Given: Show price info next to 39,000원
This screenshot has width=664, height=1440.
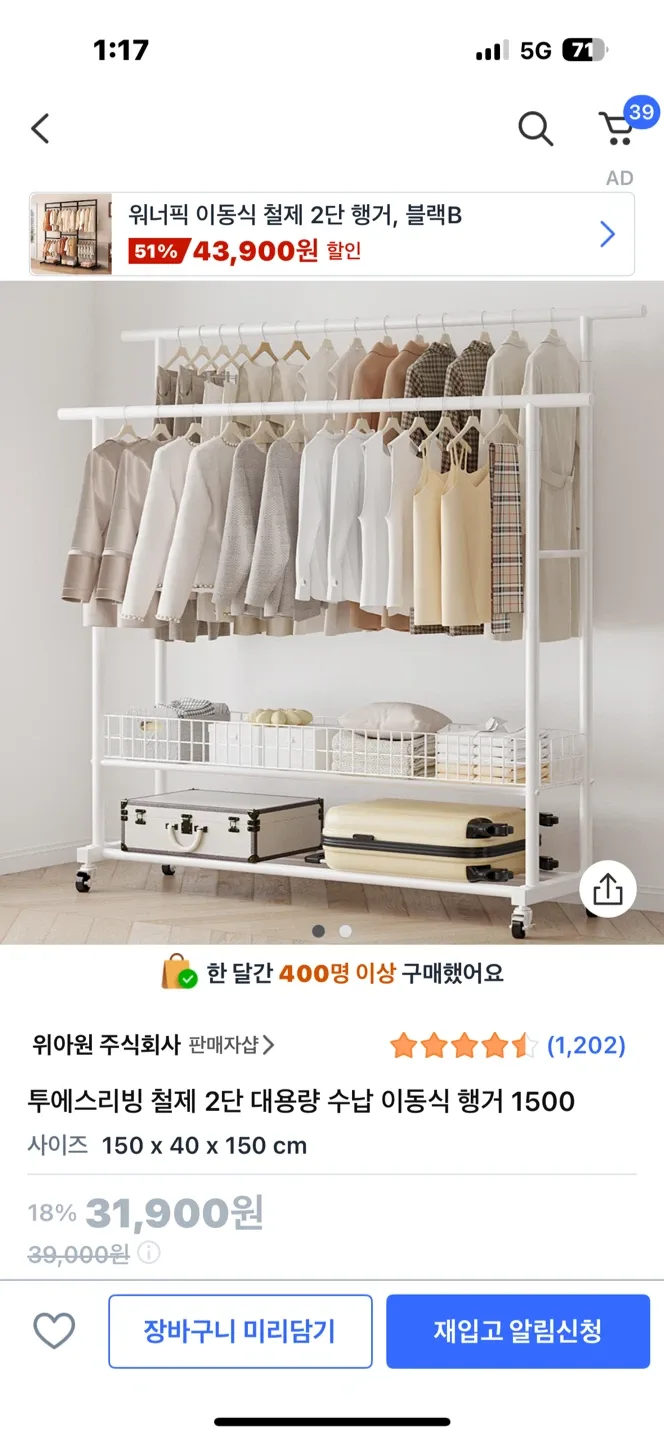Looking at the screenshot, I should coord(148,1252).
